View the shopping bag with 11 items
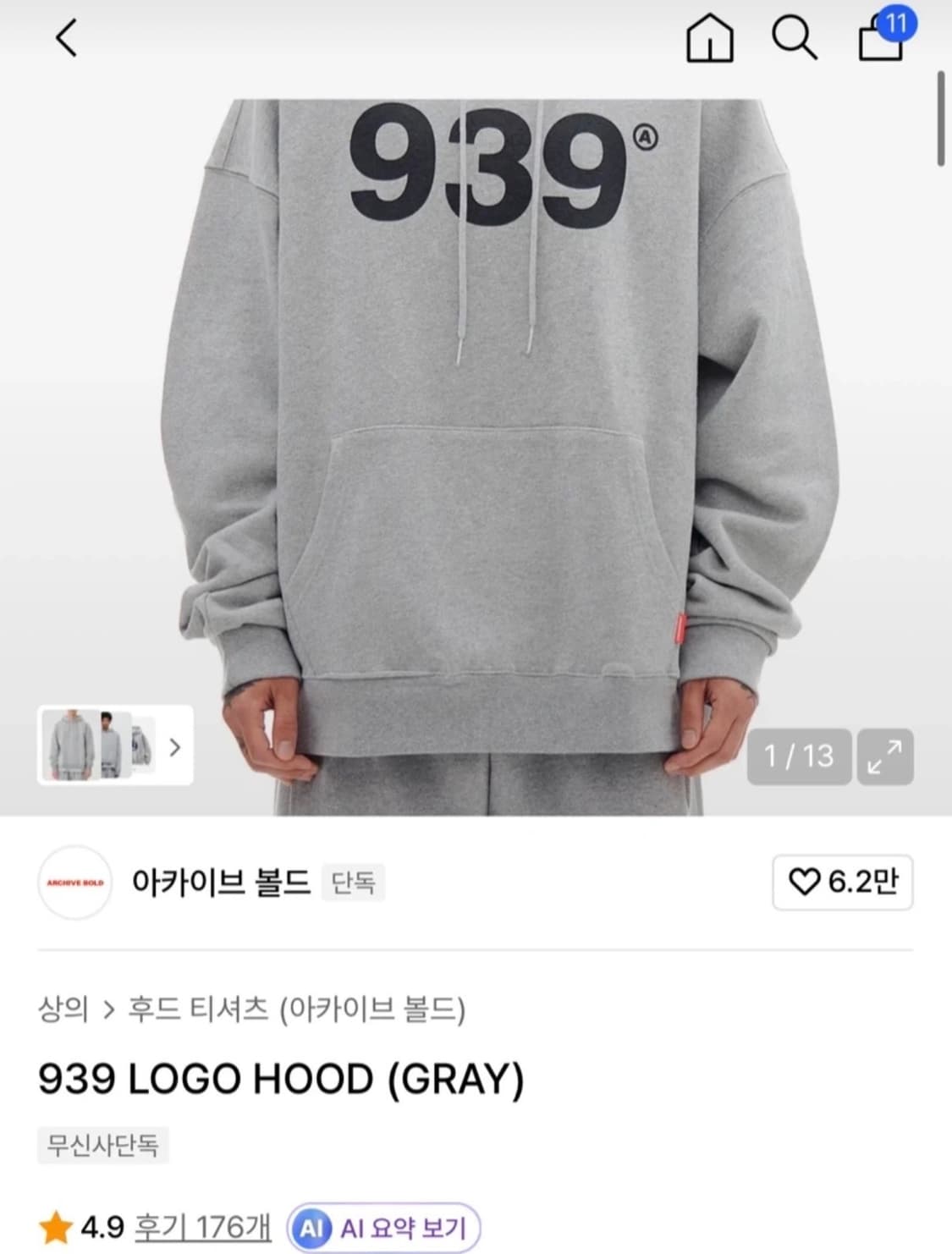952x1254 pixels. (880, 41)
